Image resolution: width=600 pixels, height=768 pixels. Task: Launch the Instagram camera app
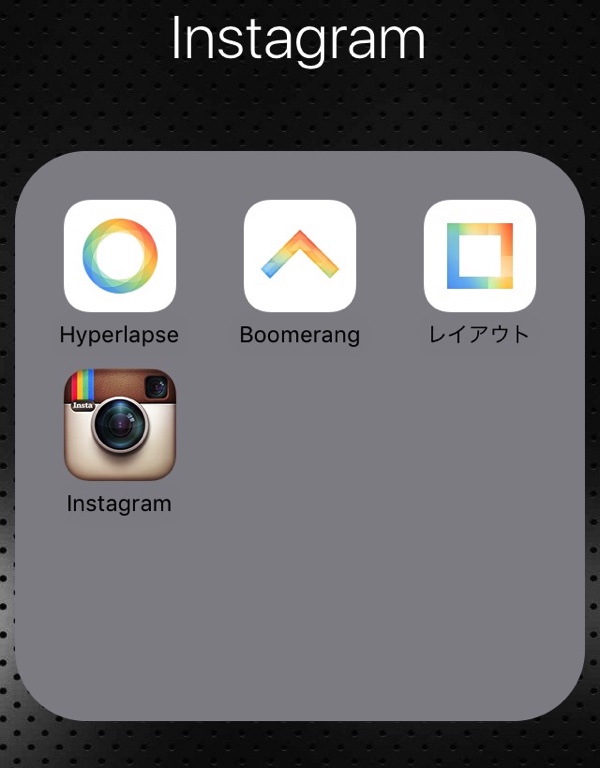pos(119,425)
